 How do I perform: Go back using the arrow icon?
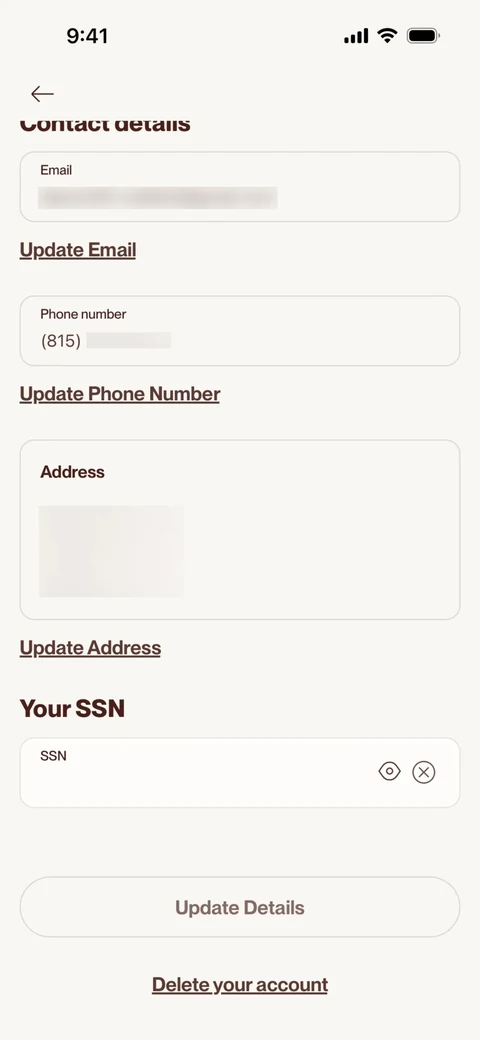pyautogui.click(x=42, y=94)
